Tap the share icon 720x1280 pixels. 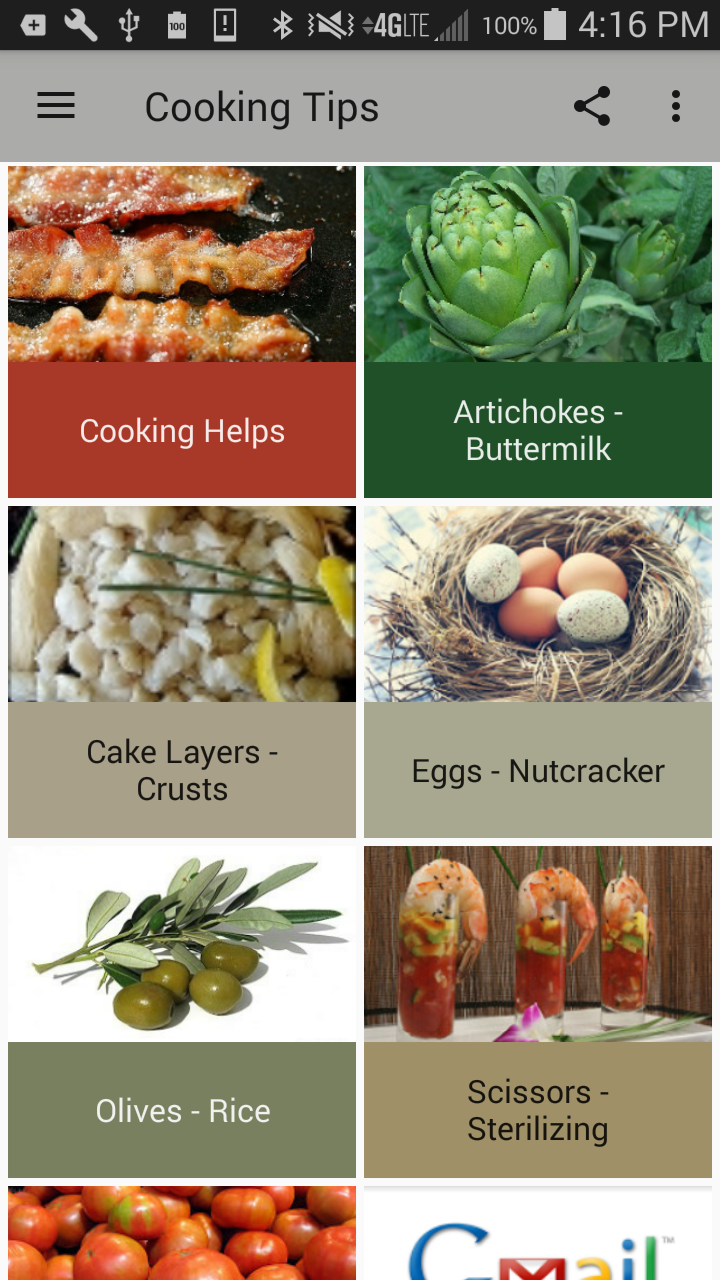(592, 106)
